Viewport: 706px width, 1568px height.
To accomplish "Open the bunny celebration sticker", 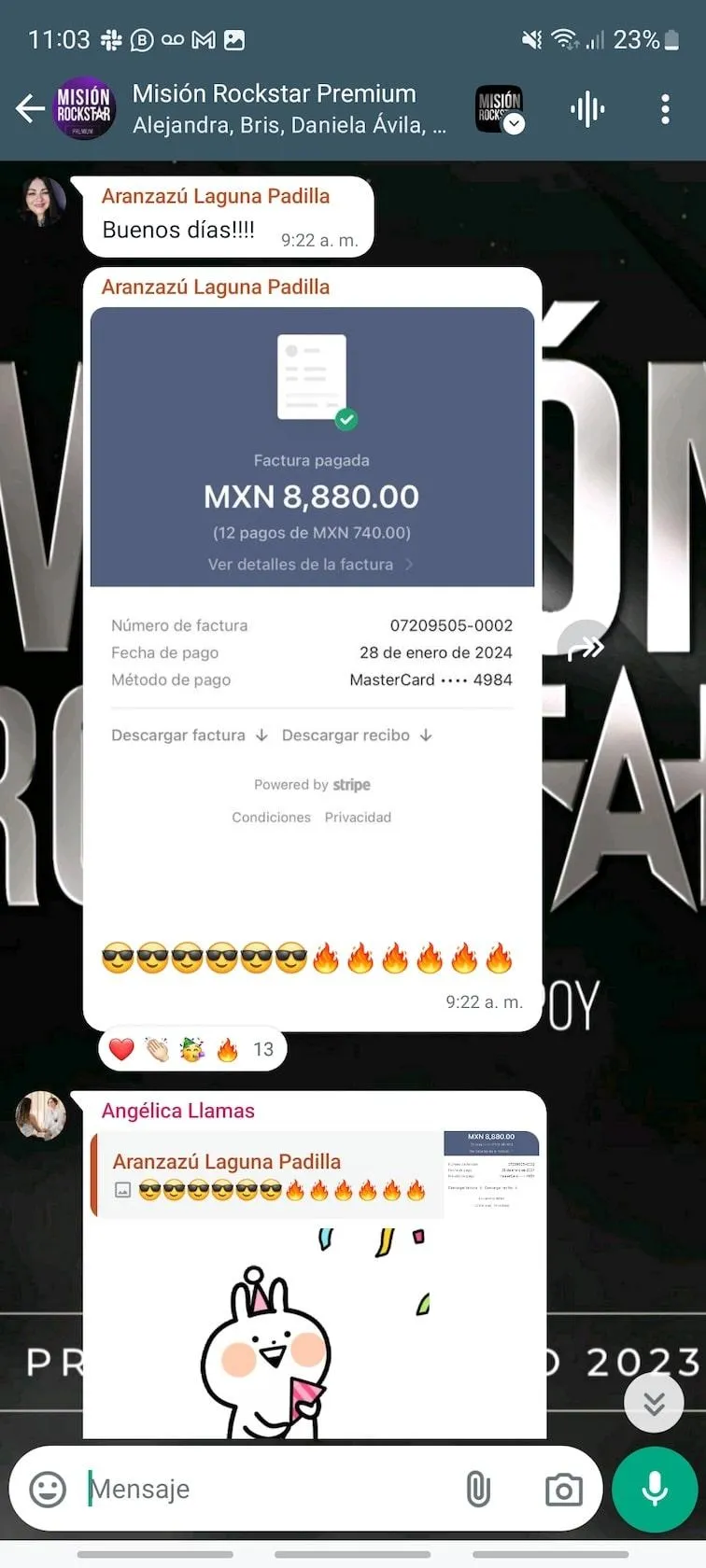I will point(313,1330).
